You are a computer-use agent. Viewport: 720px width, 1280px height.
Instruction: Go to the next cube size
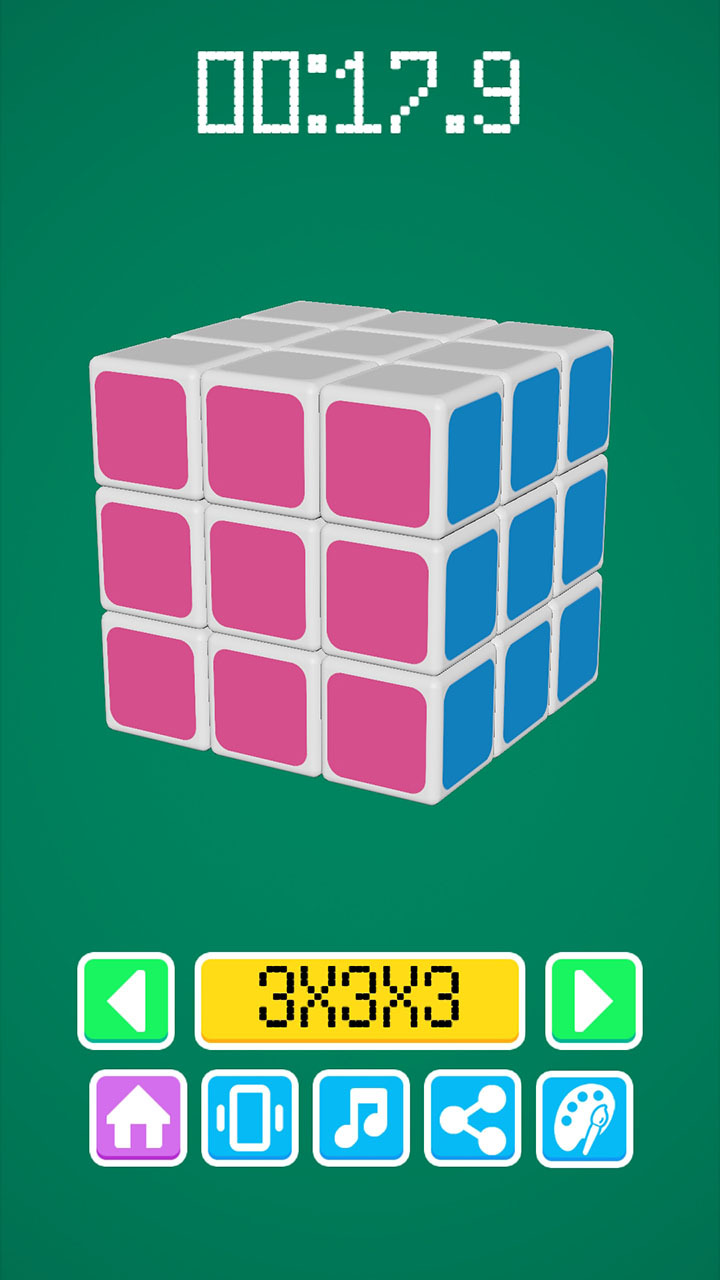click(x=594, y=1000)
